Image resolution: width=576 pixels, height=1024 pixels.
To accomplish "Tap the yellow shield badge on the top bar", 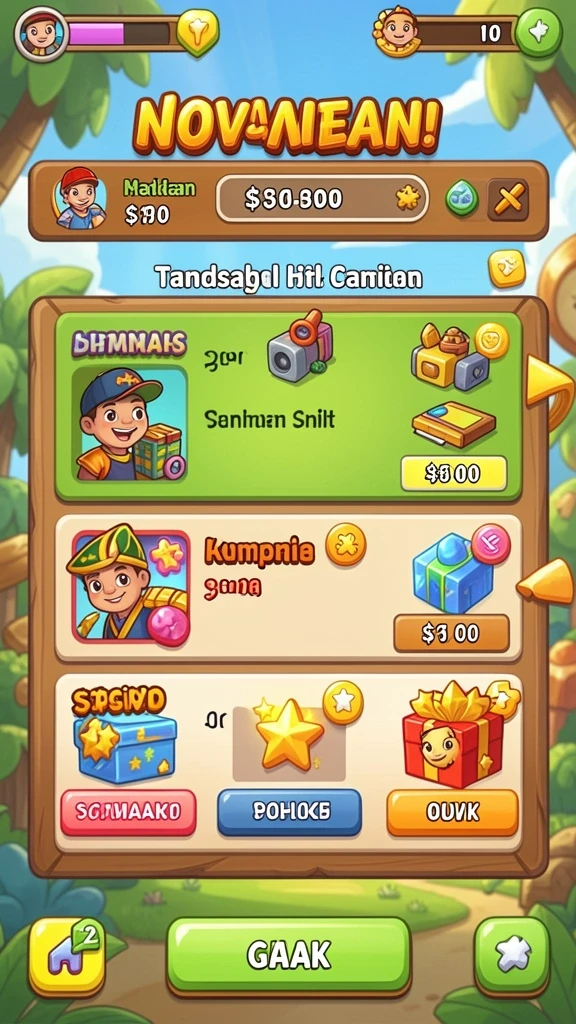I will (x=198, y=31).
